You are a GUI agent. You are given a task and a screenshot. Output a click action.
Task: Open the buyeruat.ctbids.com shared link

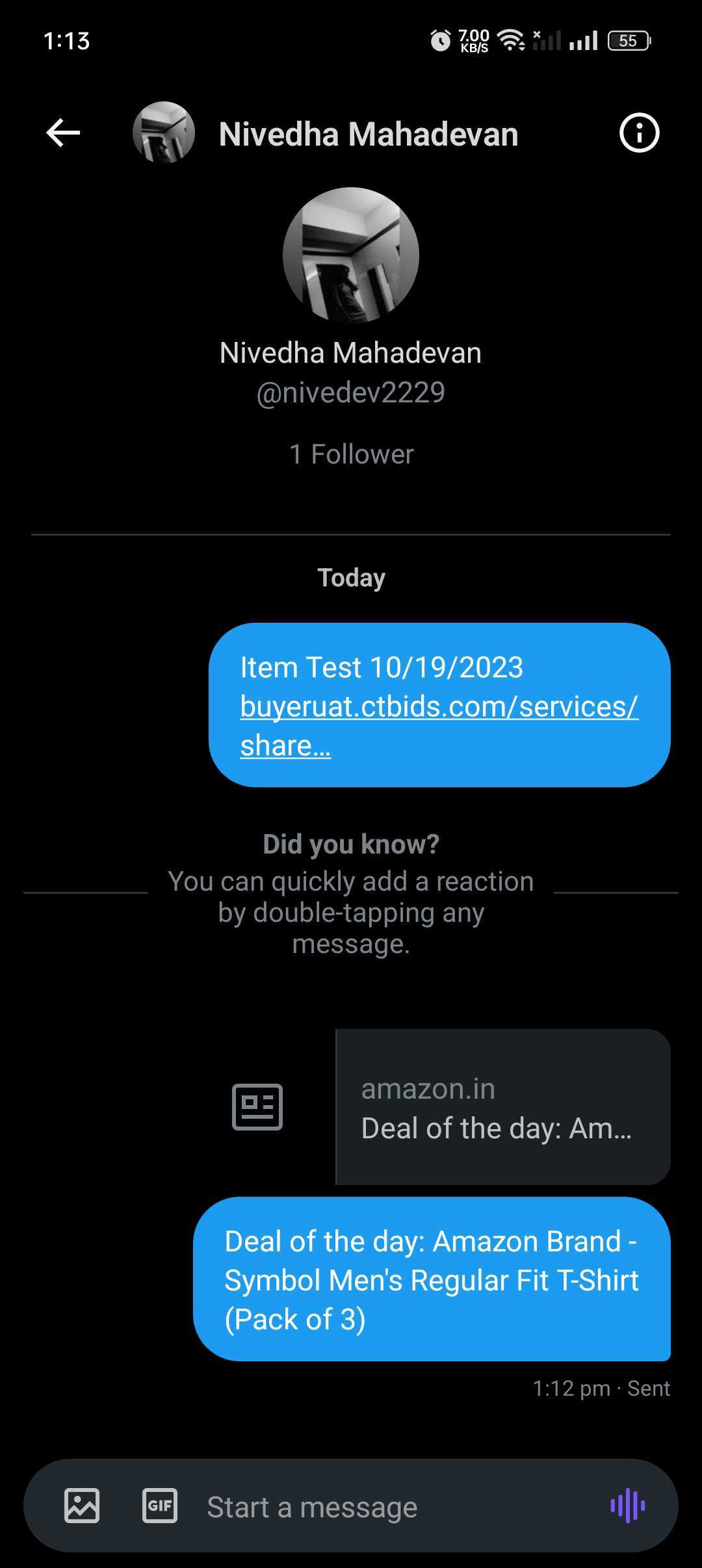[x=439, y=707]
